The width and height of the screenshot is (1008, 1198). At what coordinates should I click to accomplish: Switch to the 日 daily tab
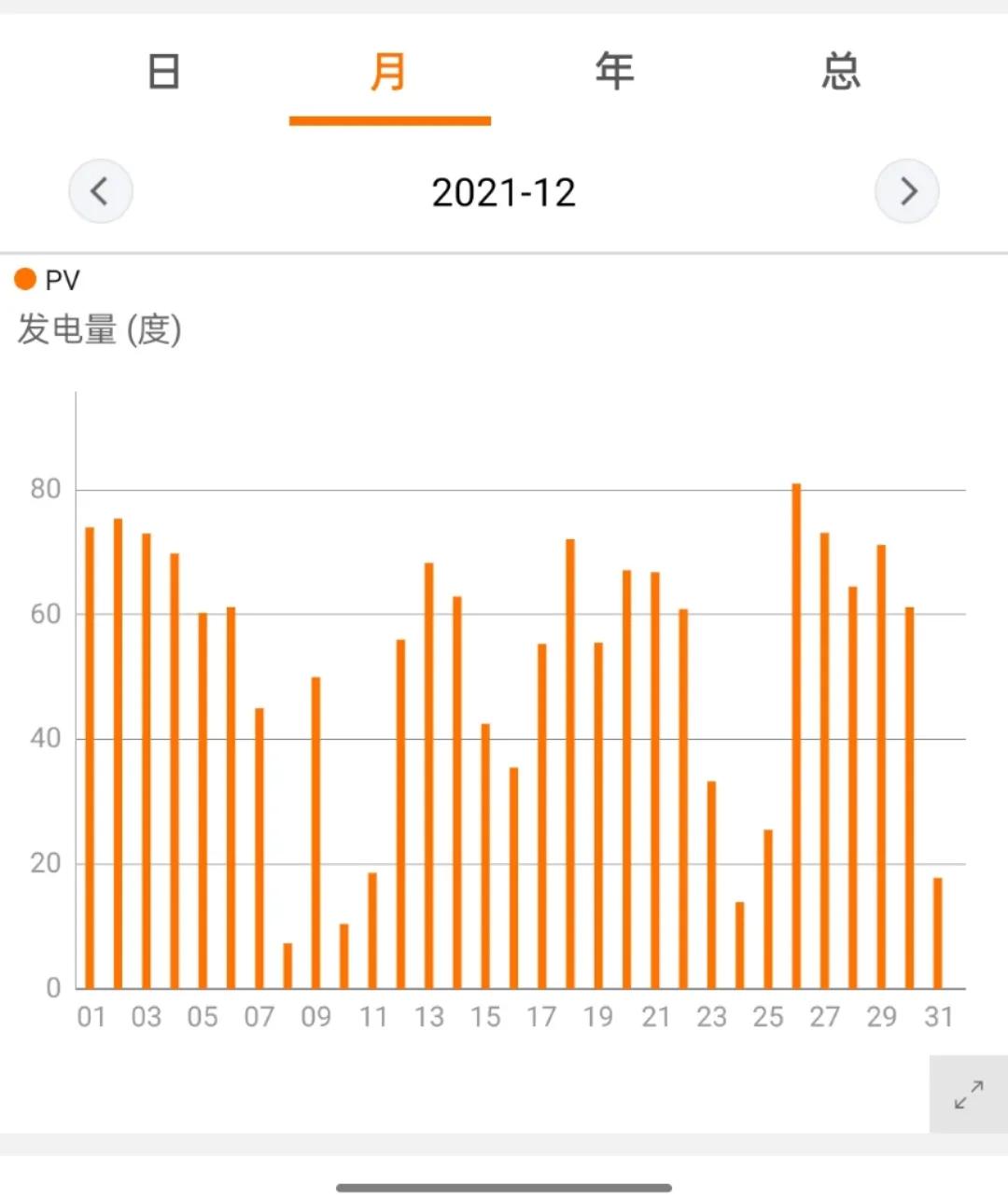[165, 71]
